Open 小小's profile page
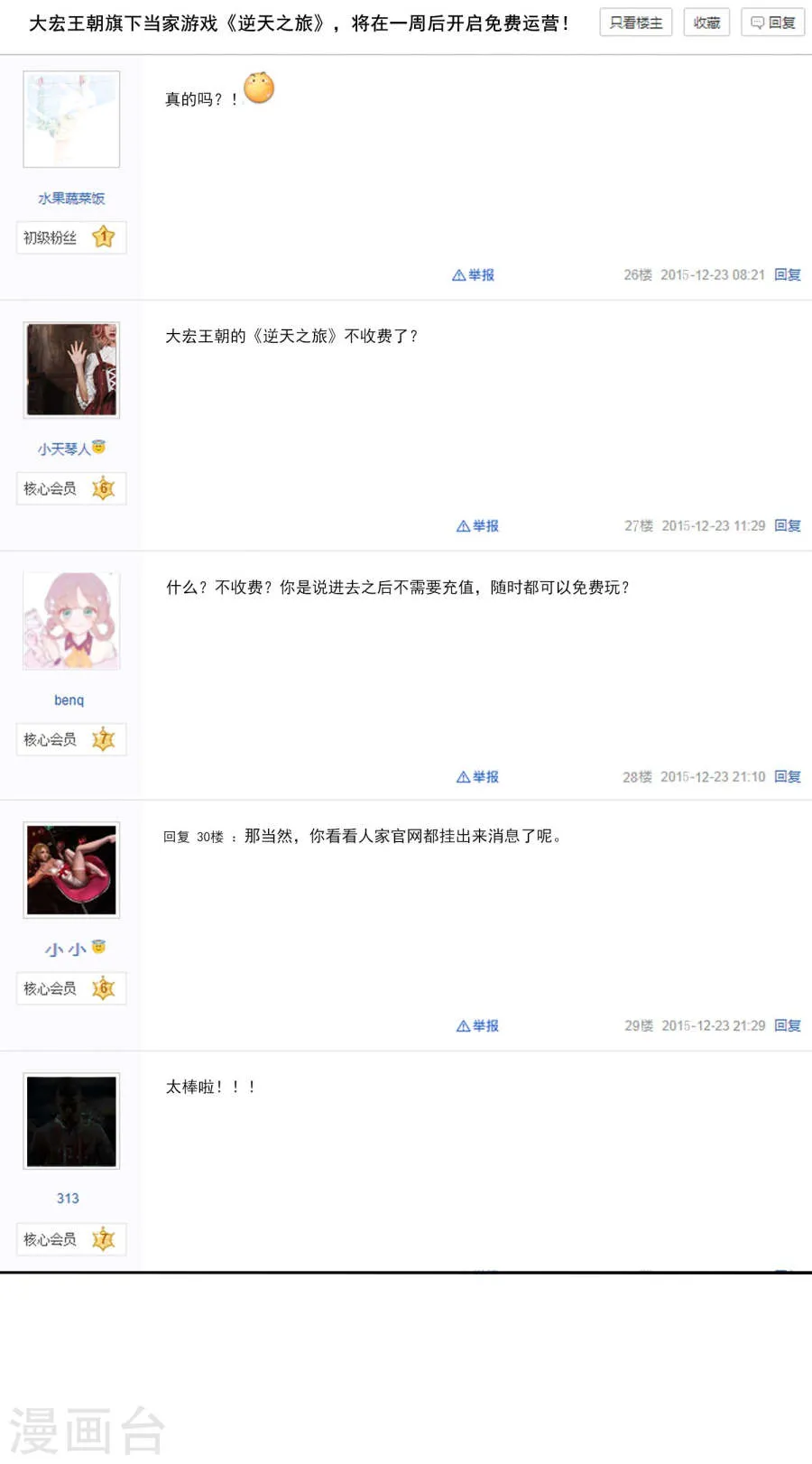Viewport: 812px width, 1464px height. (x=66, y=950)
